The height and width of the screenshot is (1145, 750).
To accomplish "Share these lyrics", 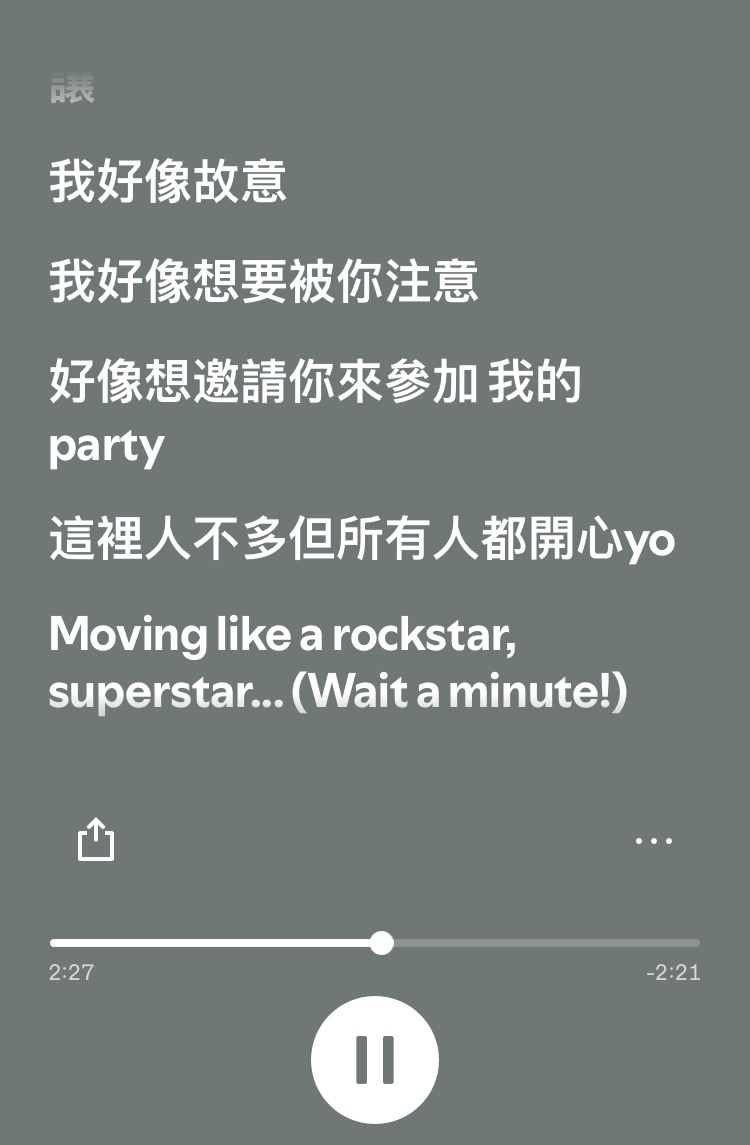I will (x=96, y=840).
